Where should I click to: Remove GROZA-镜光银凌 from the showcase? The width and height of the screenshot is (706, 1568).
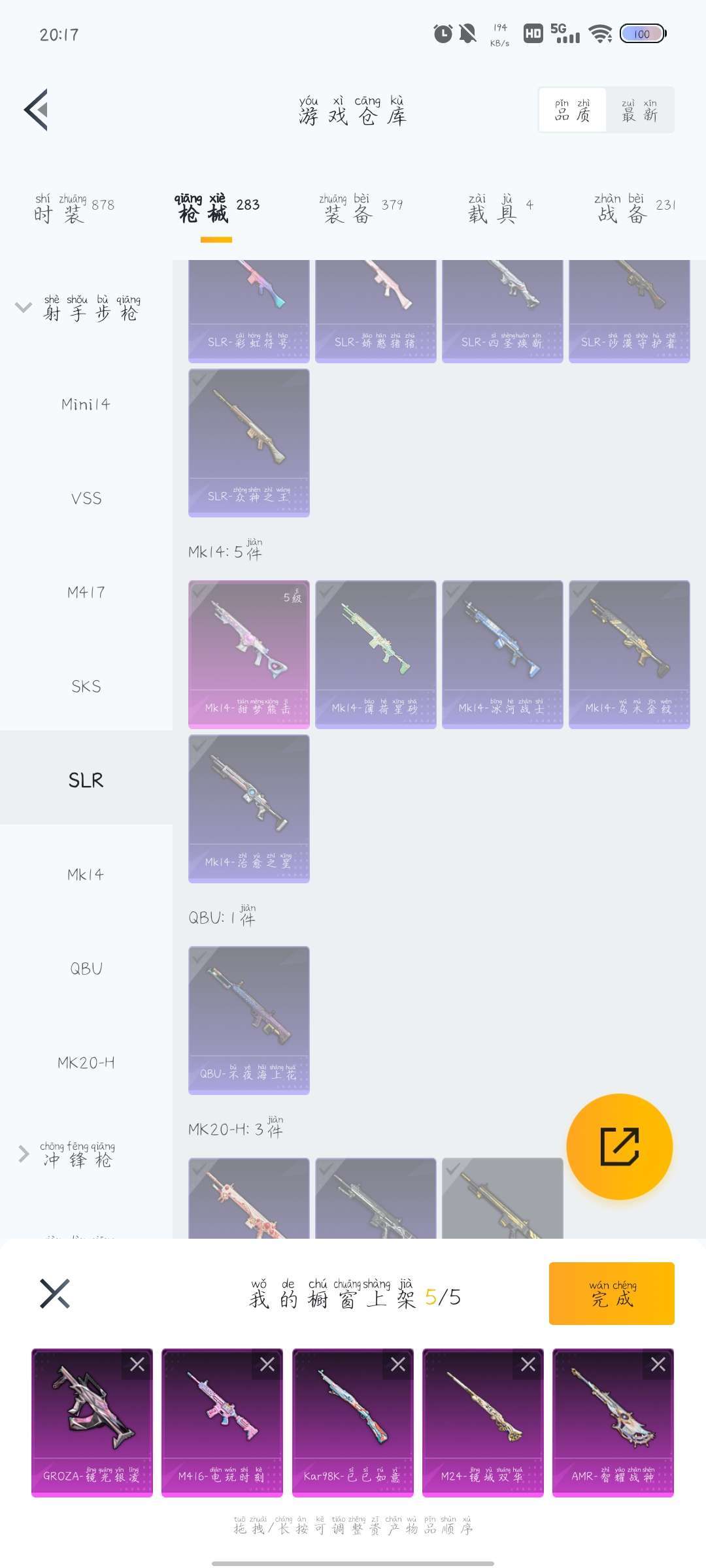tap(137, 1364)
